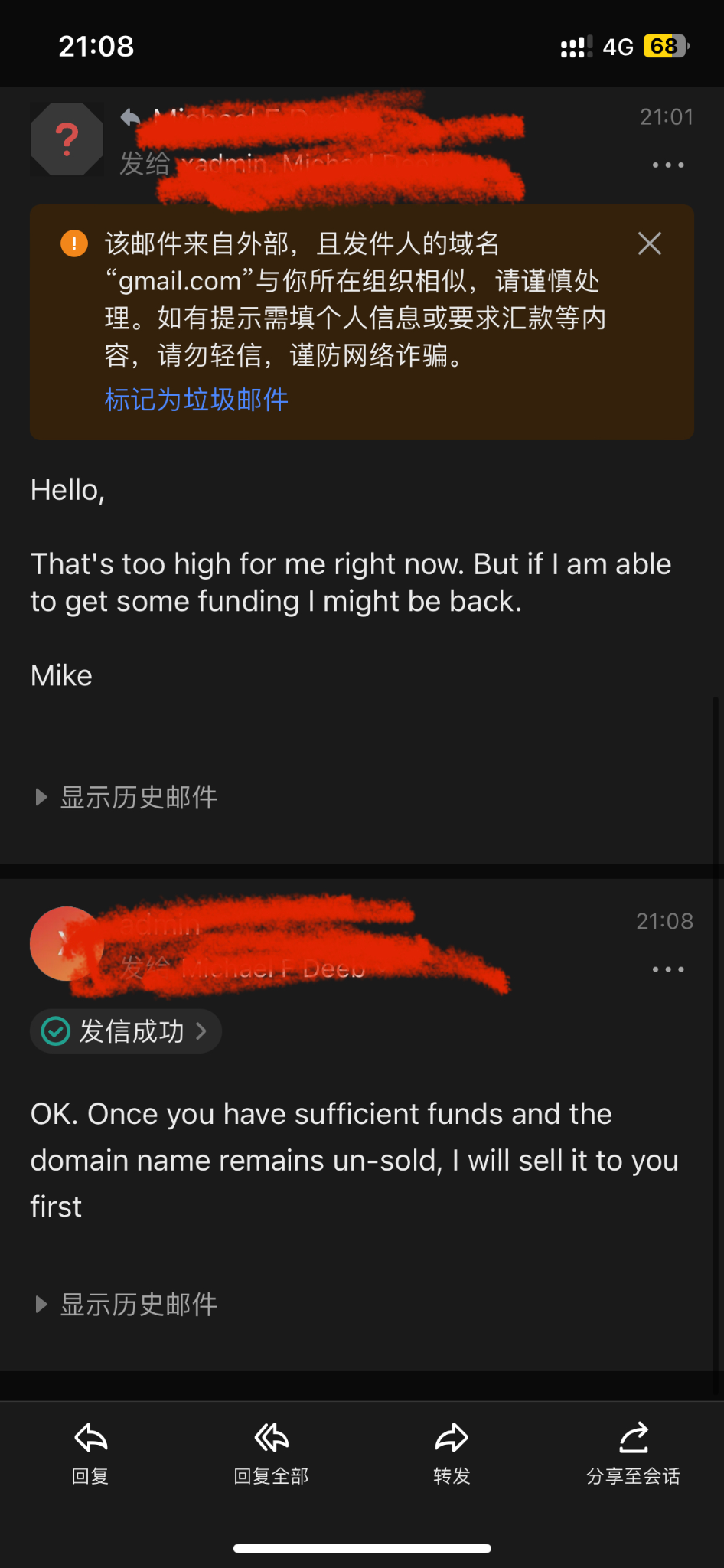Open the 发信成功 delivery status chip
The image size is (724, 1568).
click(x=126, y=1031)
